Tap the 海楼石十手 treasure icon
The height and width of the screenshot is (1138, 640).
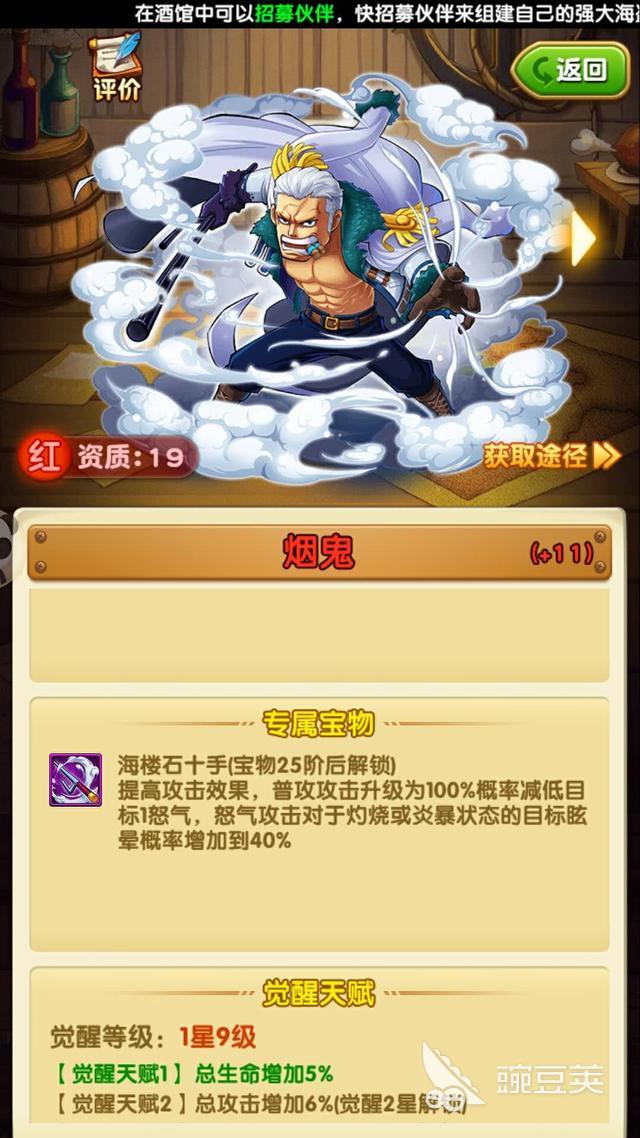tap(75, 781)
